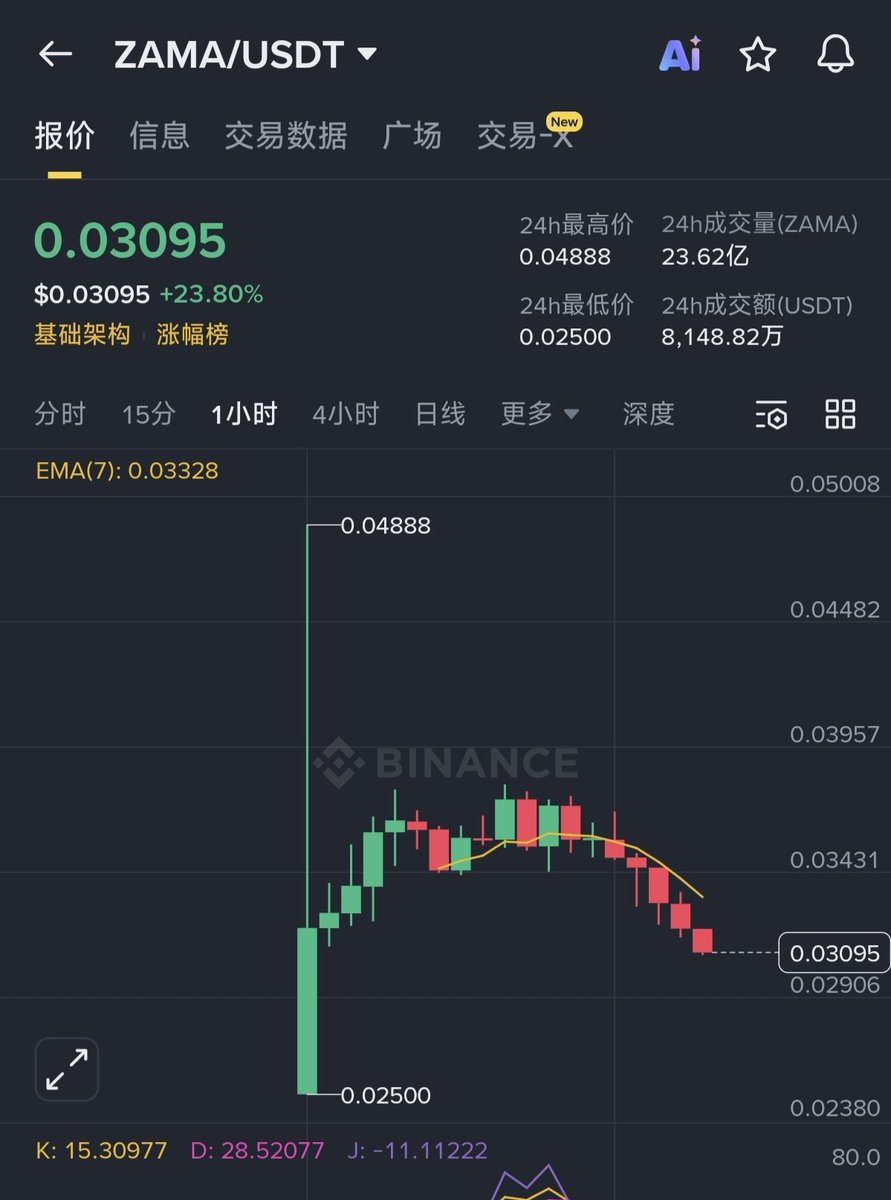Switch to the 信息 tab

coord(159,135)
